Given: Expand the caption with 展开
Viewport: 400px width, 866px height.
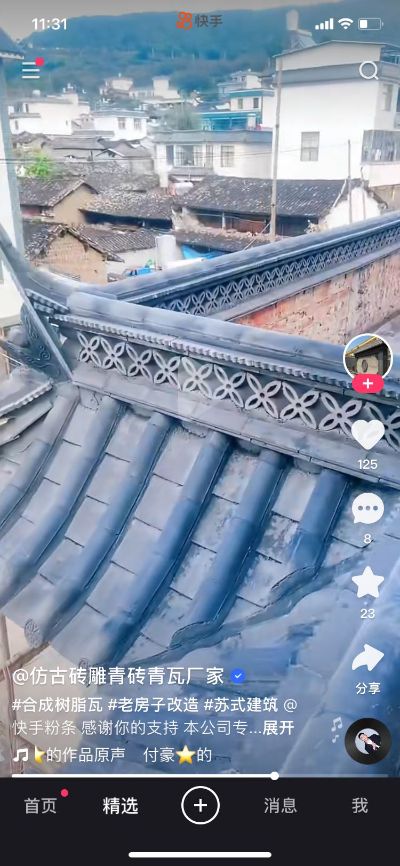Looking at the screenshot, I should pos(278,728).
